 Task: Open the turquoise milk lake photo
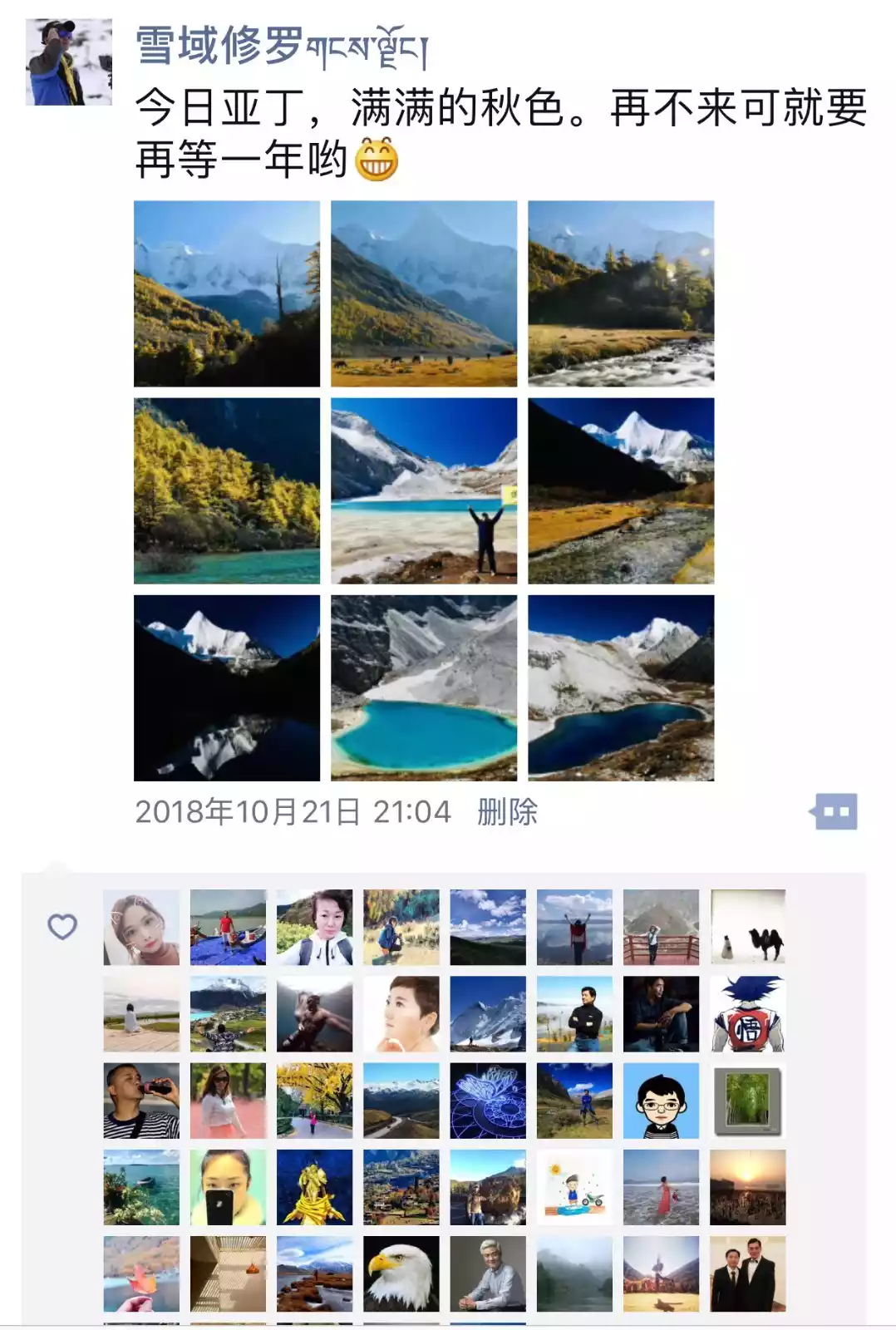(424, 687)
